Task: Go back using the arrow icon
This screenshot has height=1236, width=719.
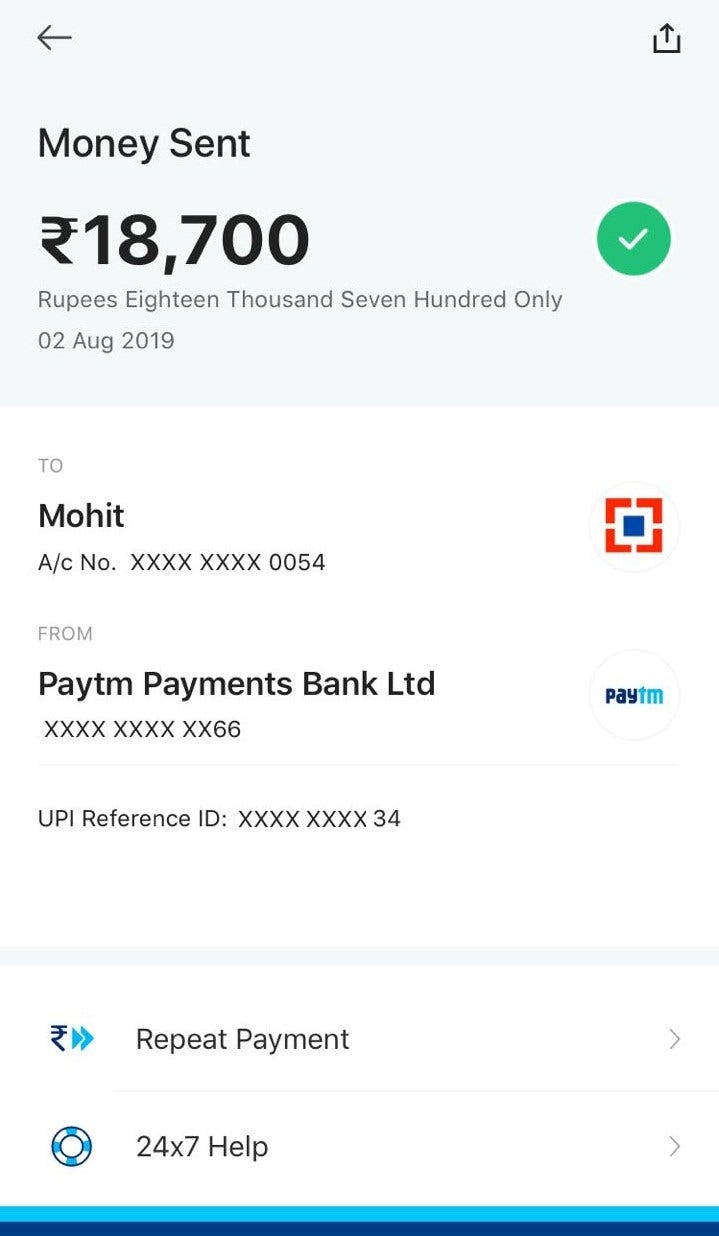Action: click(54, 38)
